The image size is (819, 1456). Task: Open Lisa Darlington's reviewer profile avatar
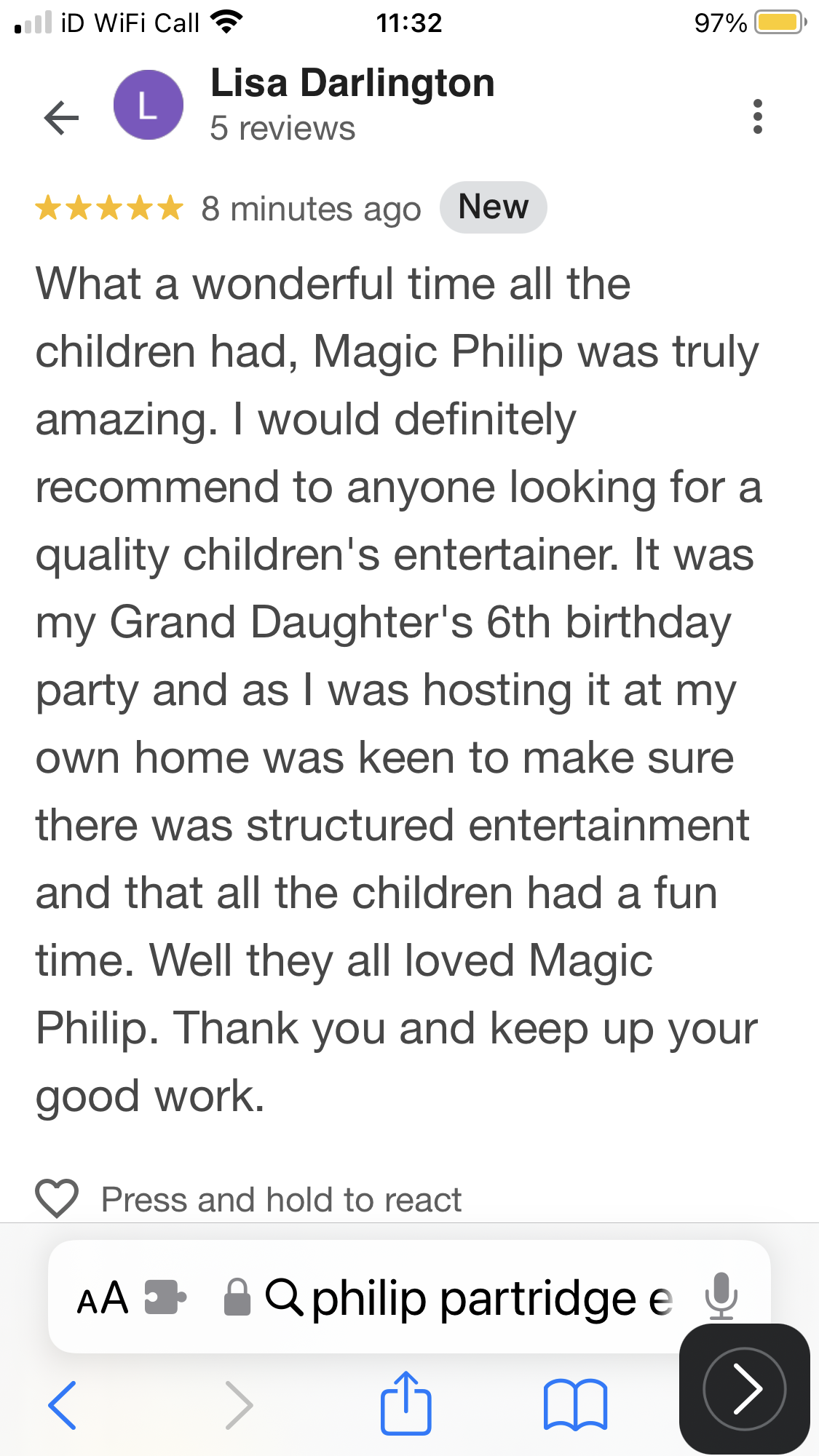tap(149, 106)
